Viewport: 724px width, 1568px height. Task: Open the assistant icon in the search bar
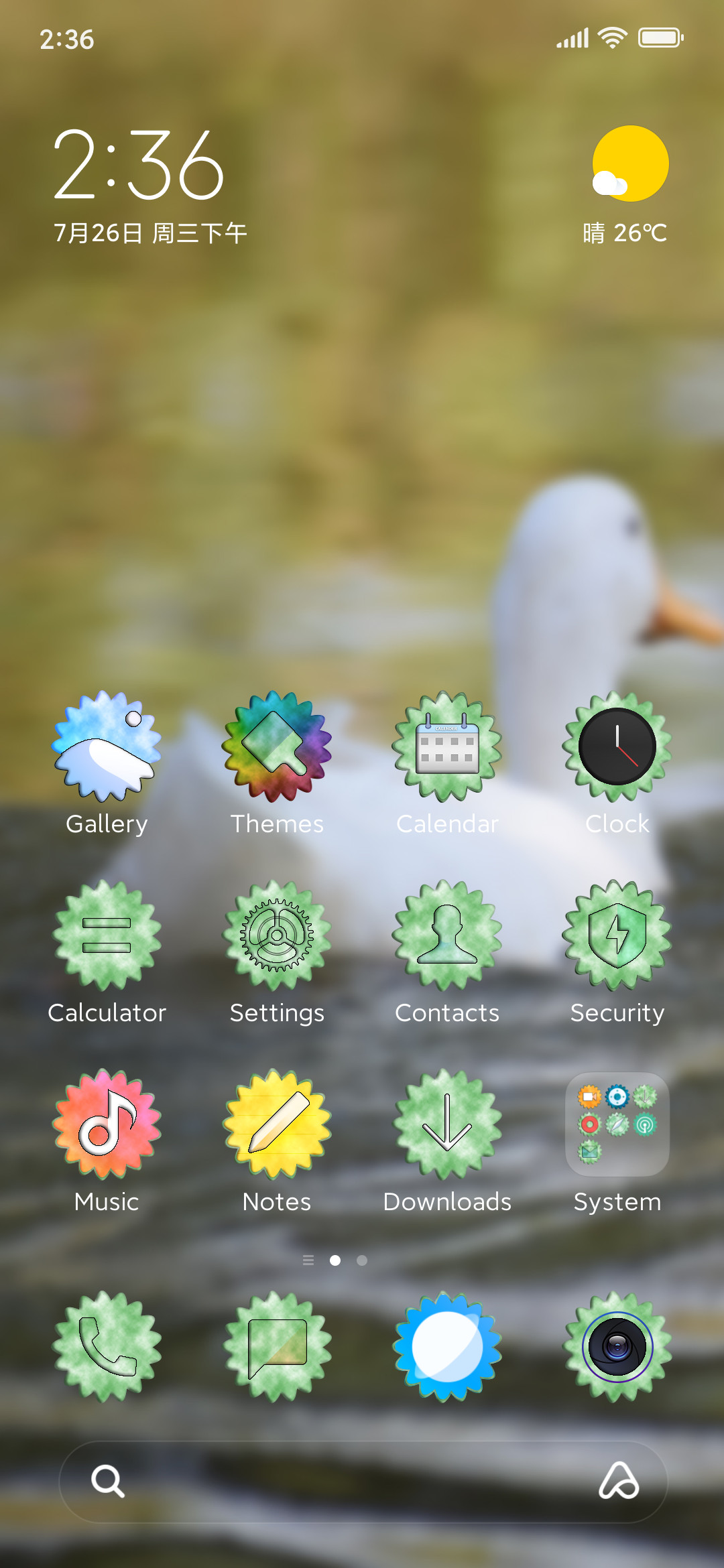tap(619, 1481)
